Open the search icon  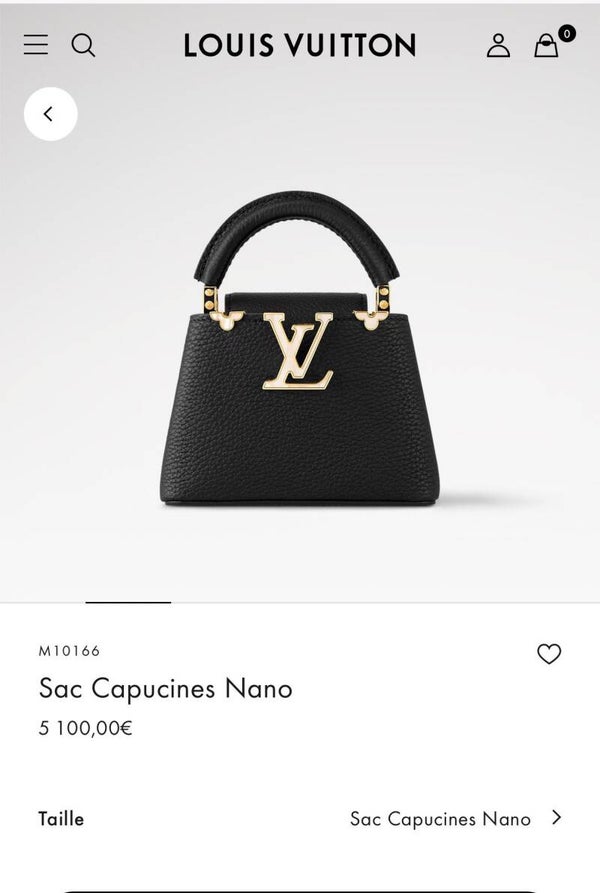click(x=84, y=45)
